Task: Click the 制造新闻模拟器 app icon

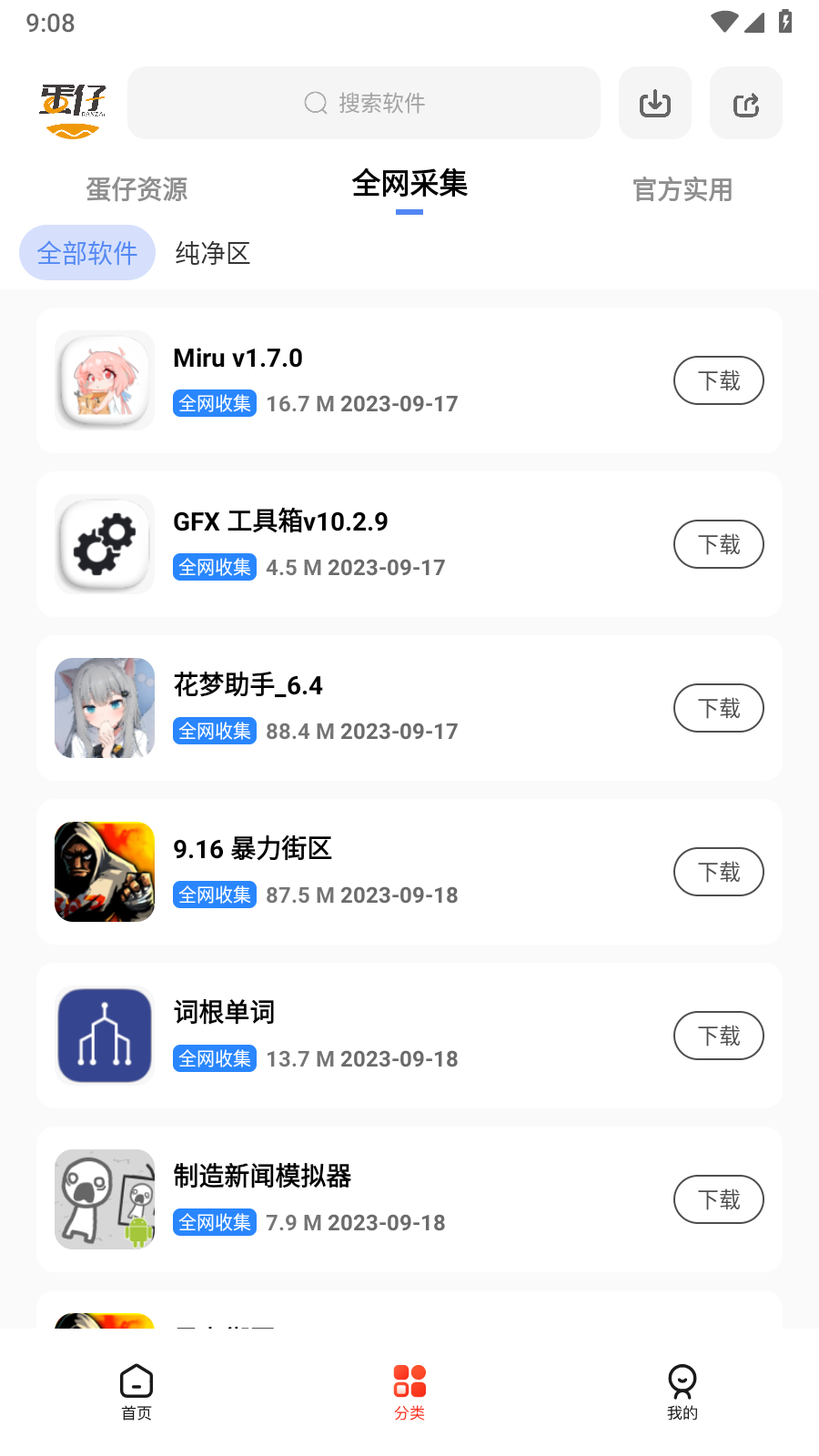Action: click(x=104, y=1198)
